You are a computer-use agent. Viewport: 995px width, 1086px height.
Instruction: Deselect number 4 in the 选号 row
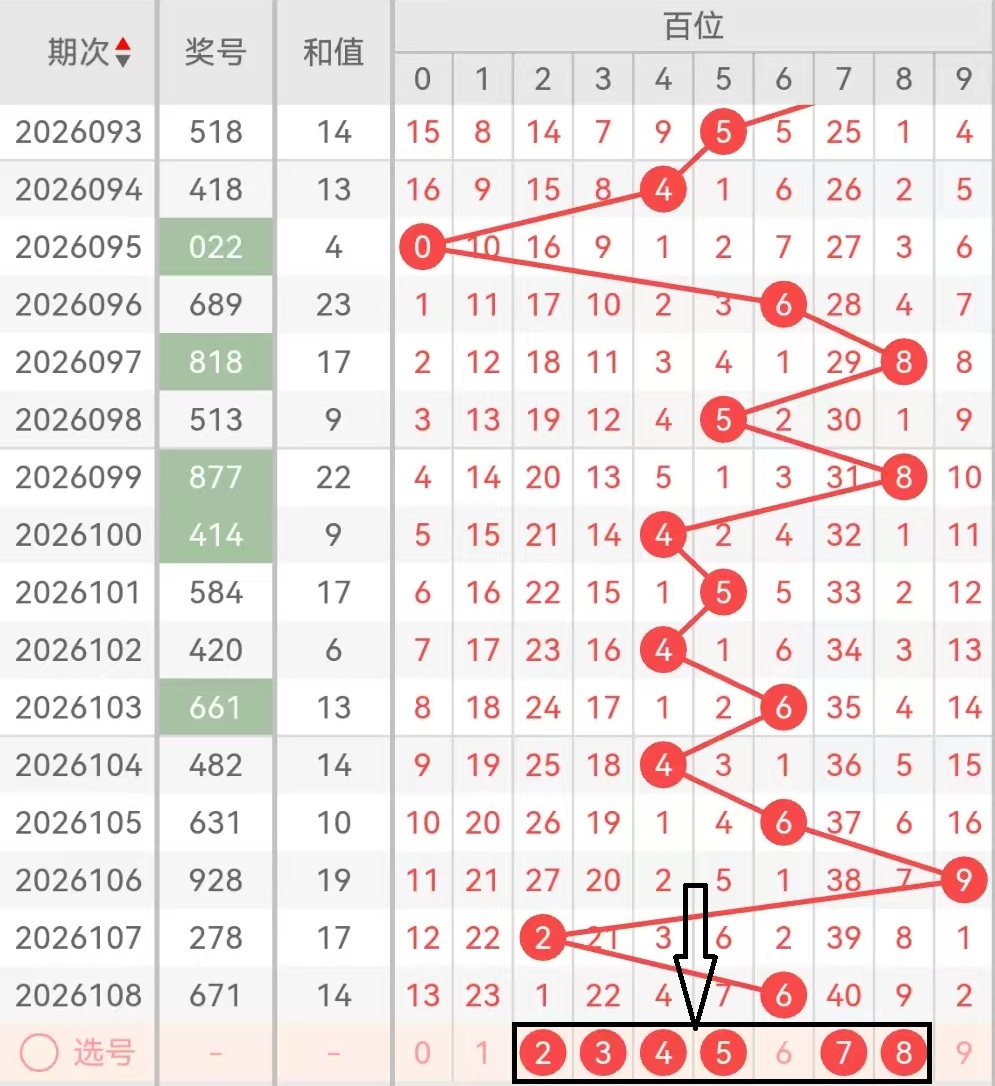[x=663, y=1052]
